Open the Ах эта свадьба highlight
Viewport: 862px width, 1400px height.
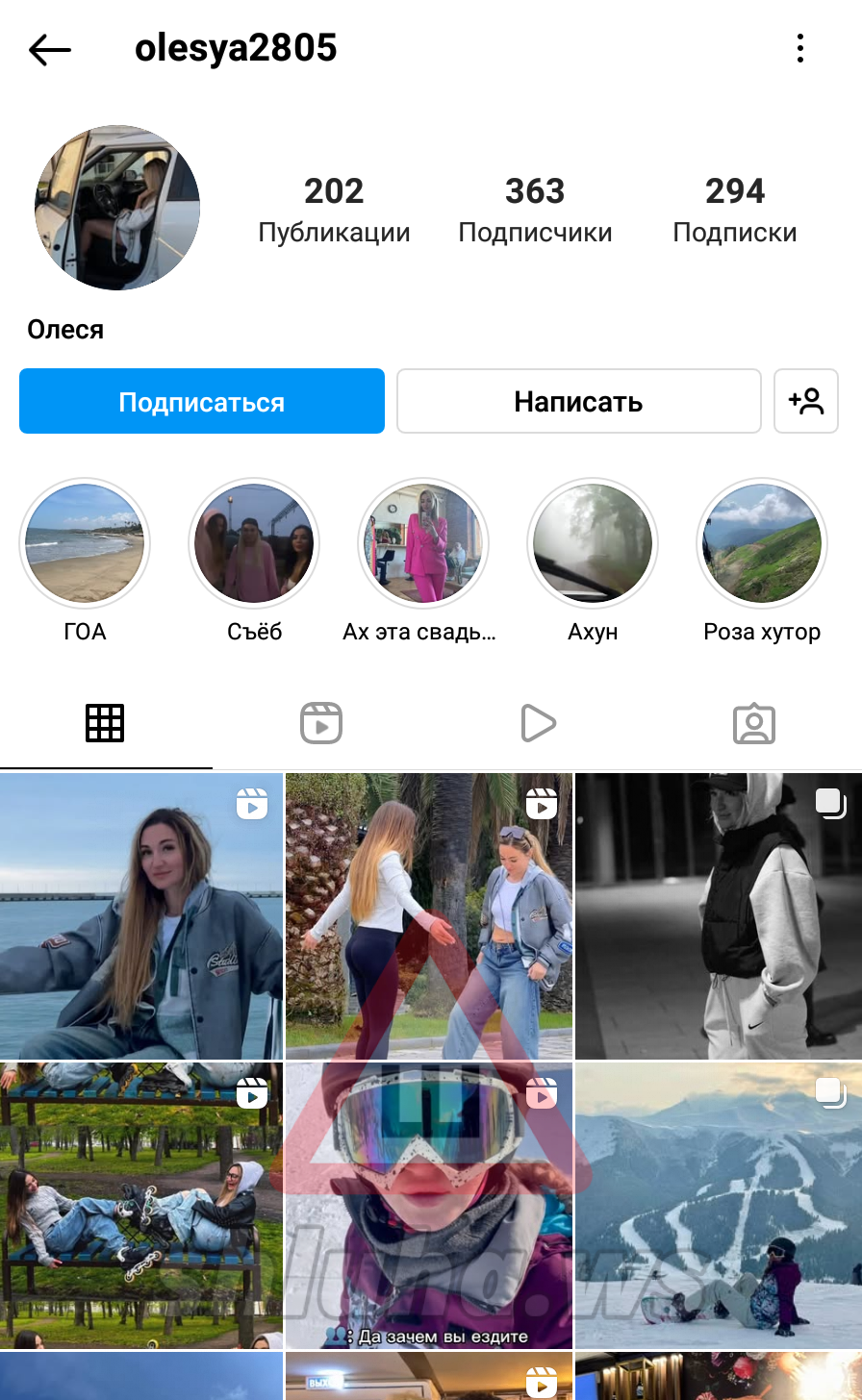click(x=423, y=543)
